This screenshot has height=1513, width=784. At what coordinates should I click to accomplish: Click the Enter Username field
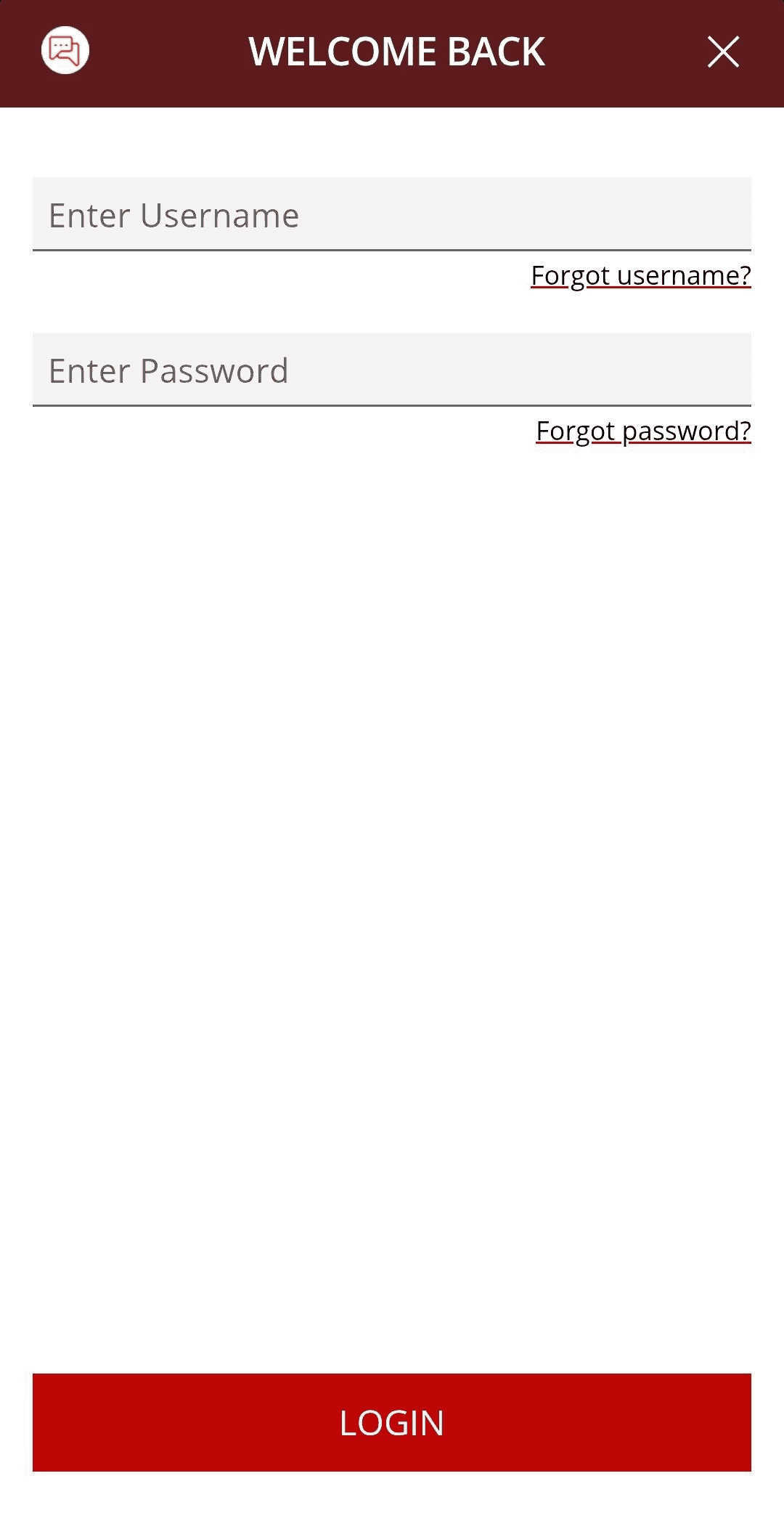[392, 214]
